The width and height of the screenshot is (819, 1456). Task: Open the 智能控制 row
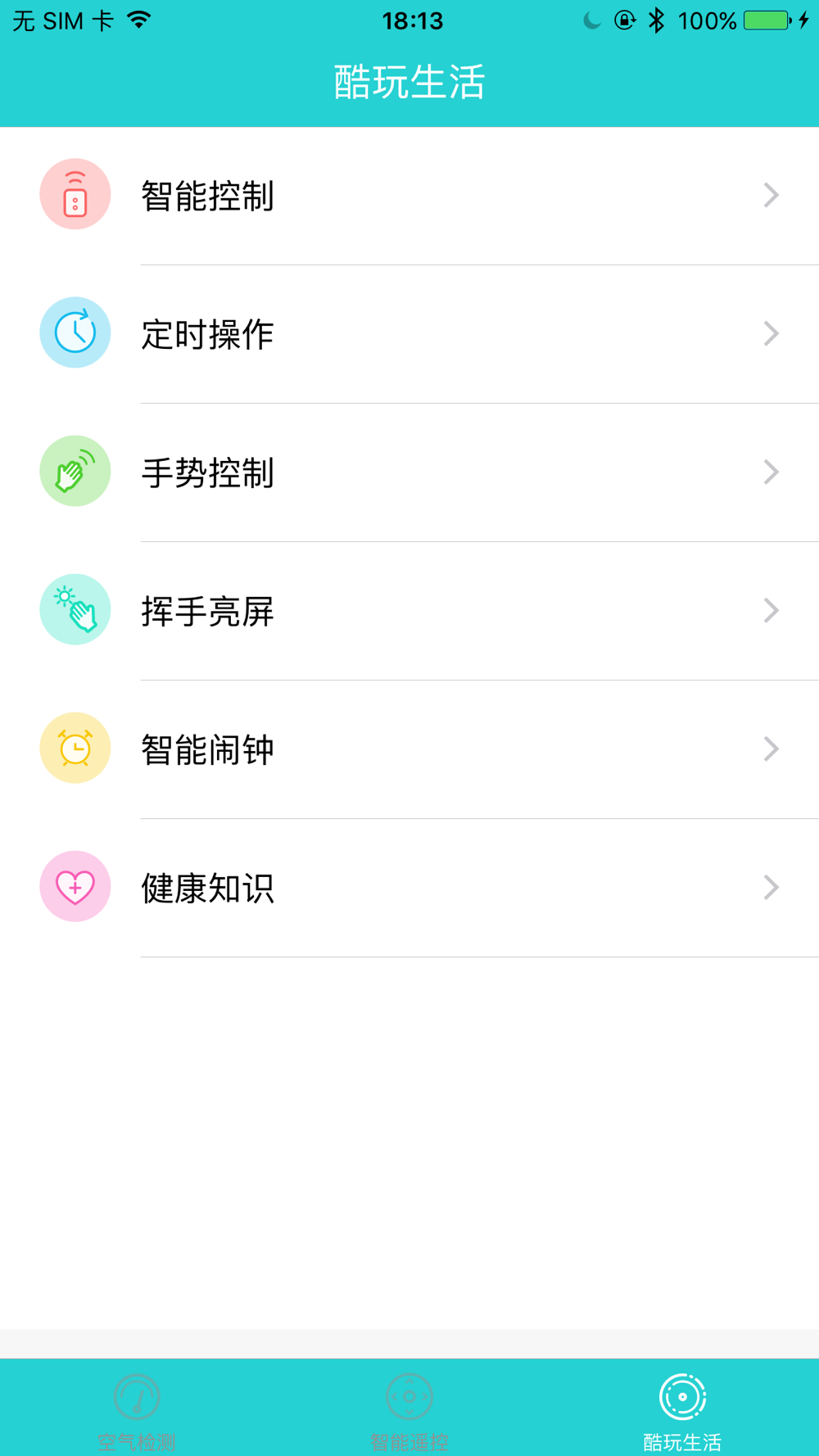[x=409, y=196]
